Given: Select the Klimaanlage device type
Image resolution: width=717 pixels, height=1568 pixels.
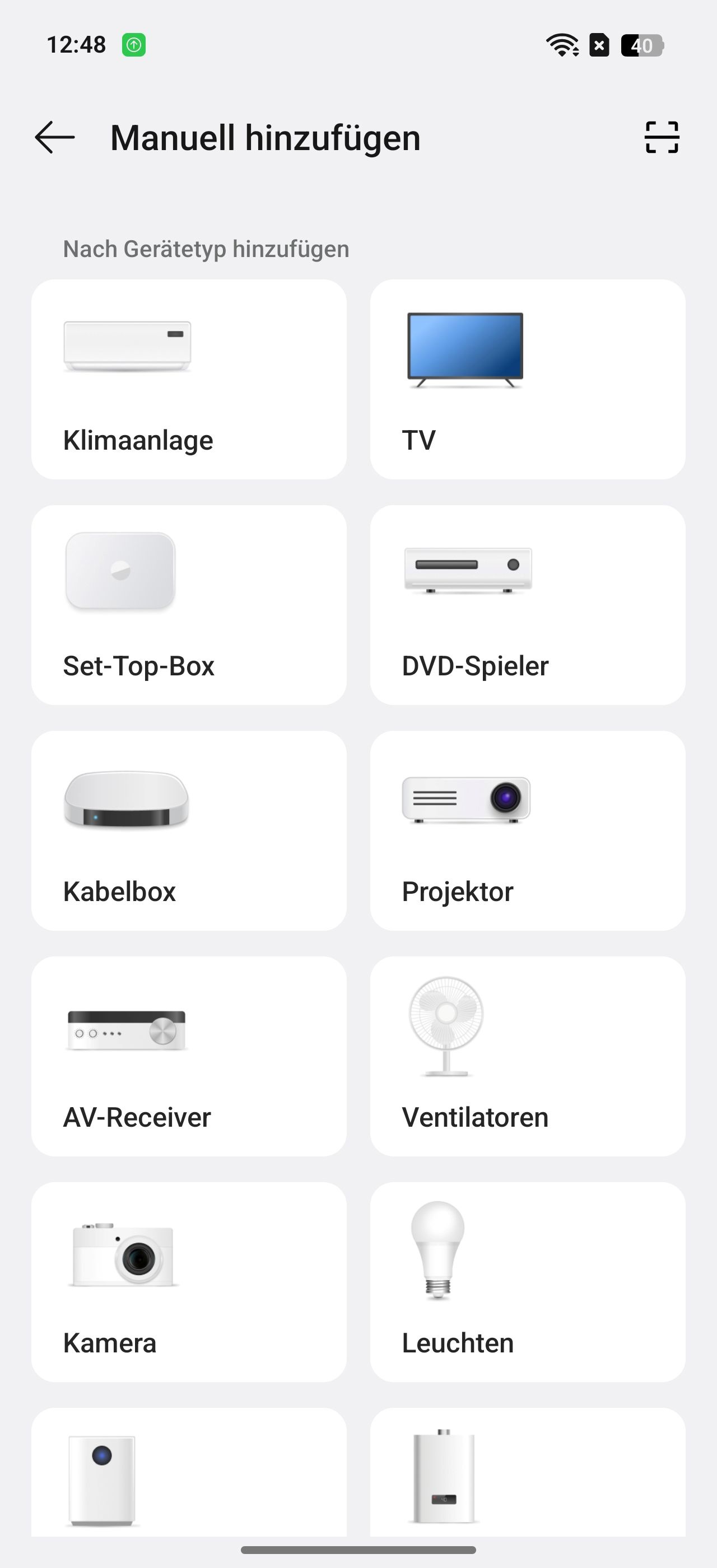Looking at the screenshot, I should 189,377.
